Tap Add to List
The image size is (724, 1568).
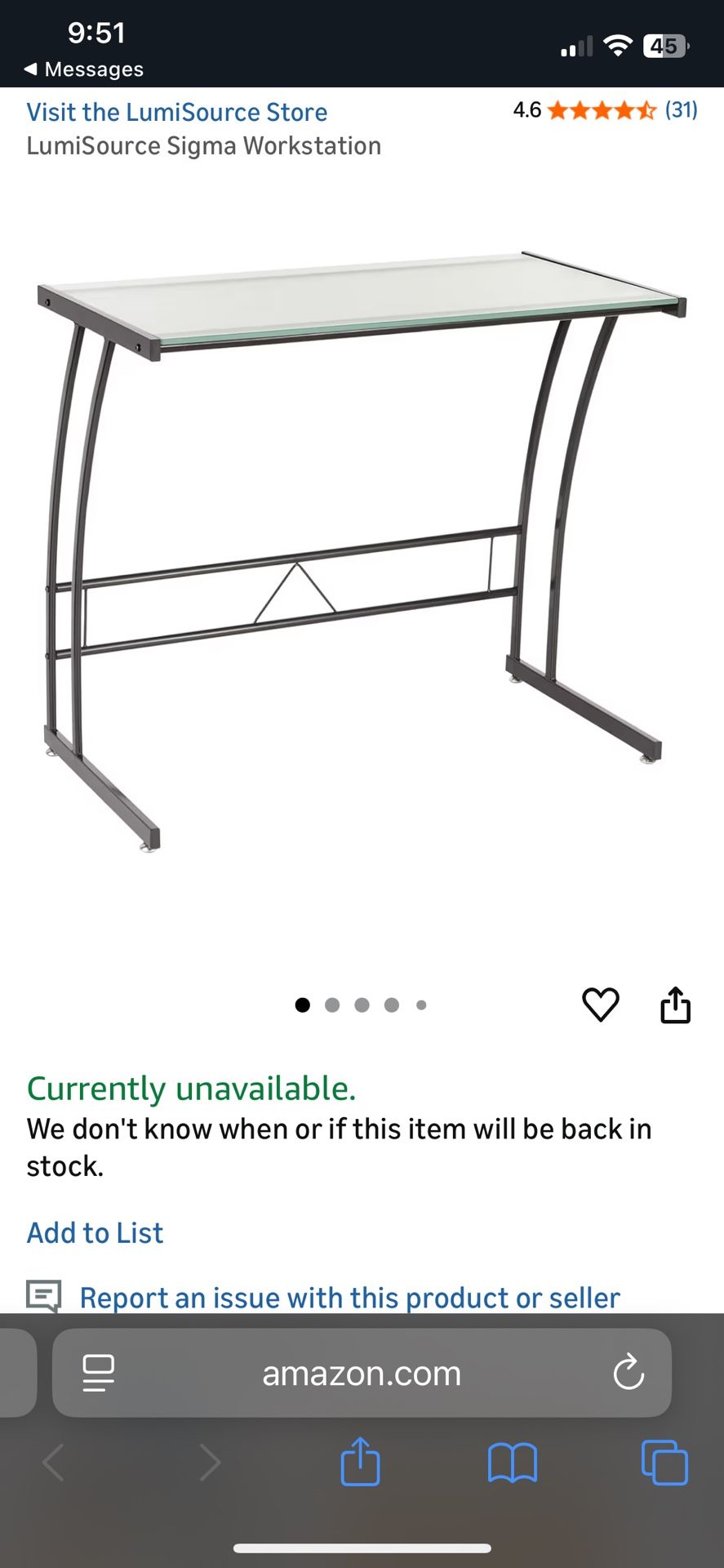[95, 1232]
